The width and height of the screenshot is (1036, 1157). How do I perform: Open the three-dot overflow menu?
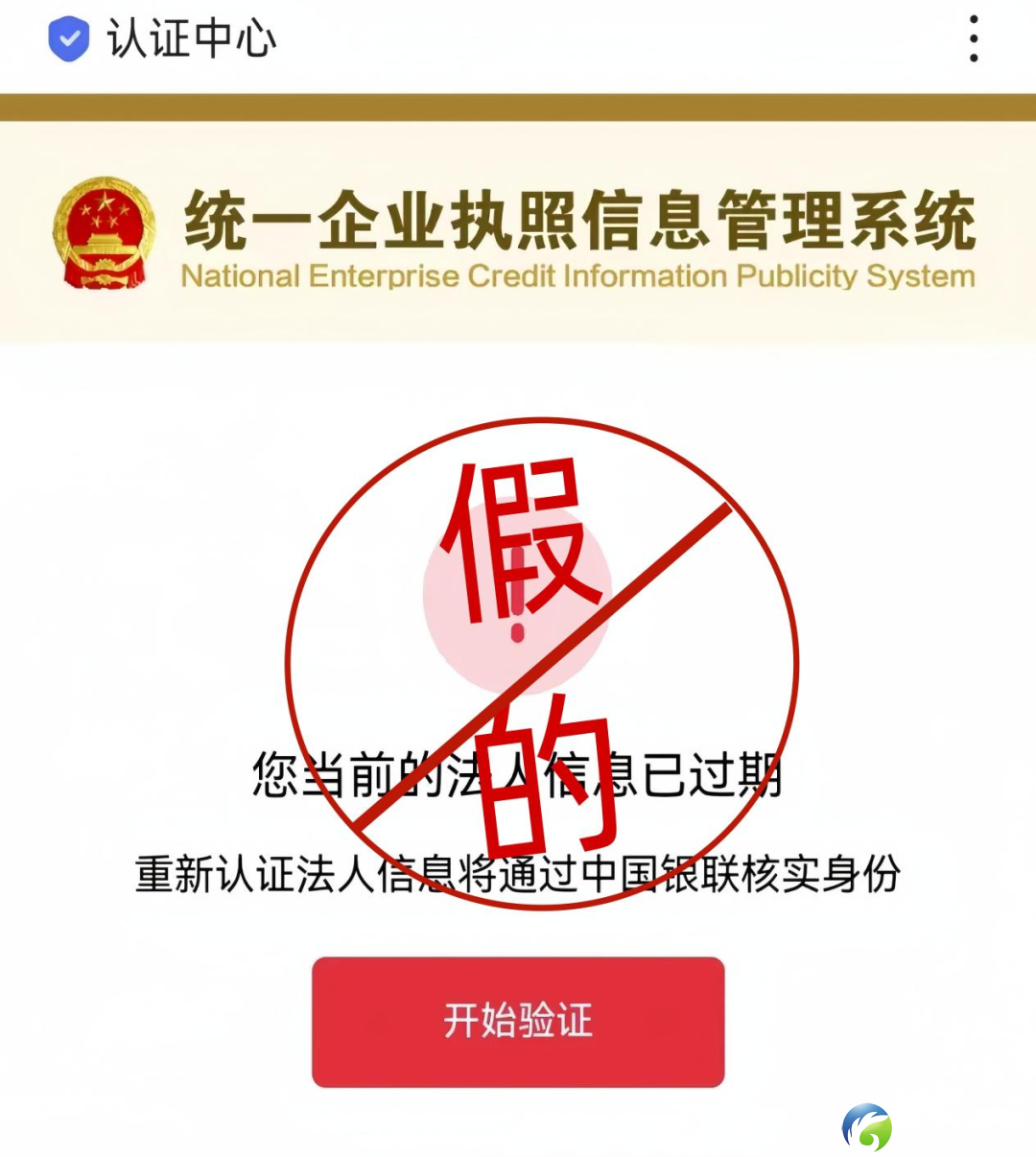click(x=973, y=39)
